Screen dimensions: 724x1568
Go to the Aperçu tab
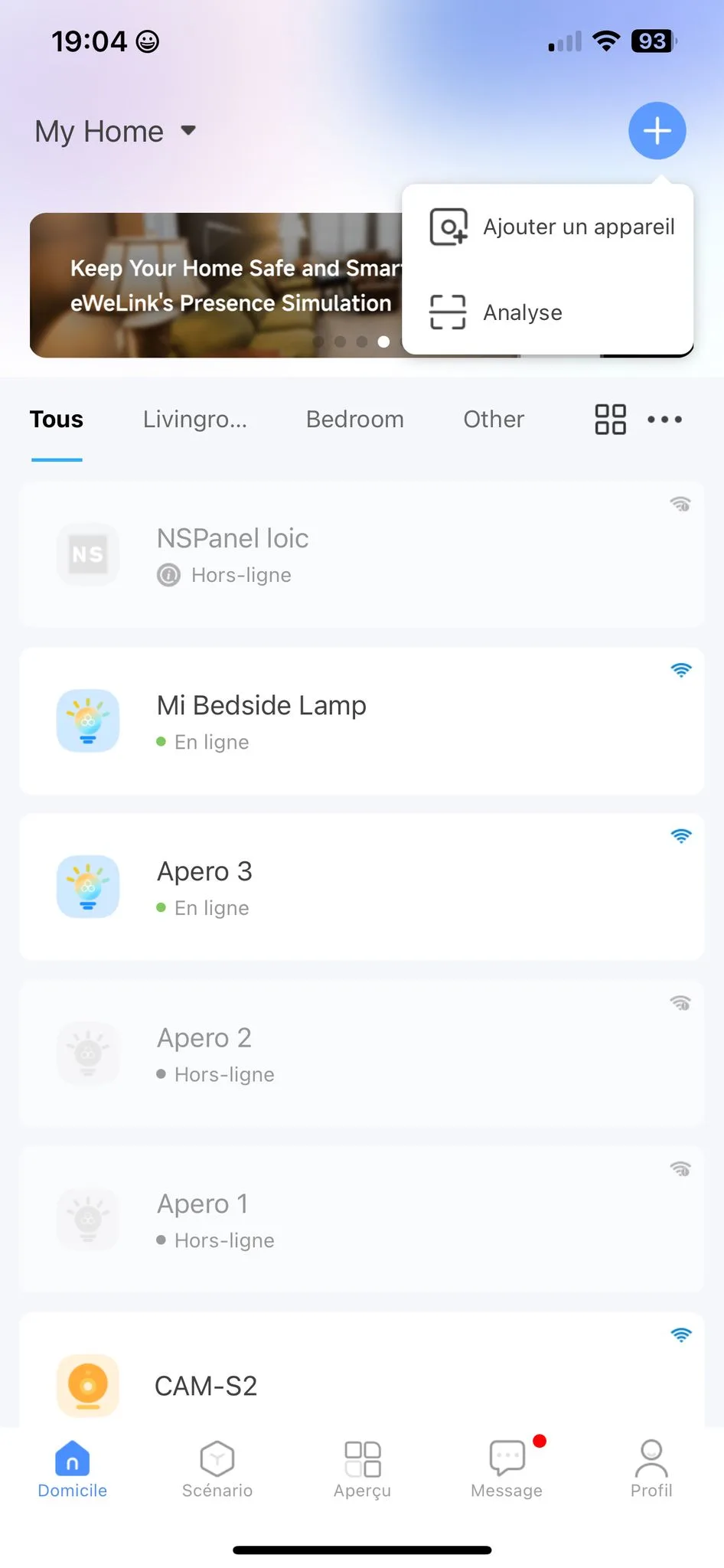pyautogui.click(x=362, y=1469)
